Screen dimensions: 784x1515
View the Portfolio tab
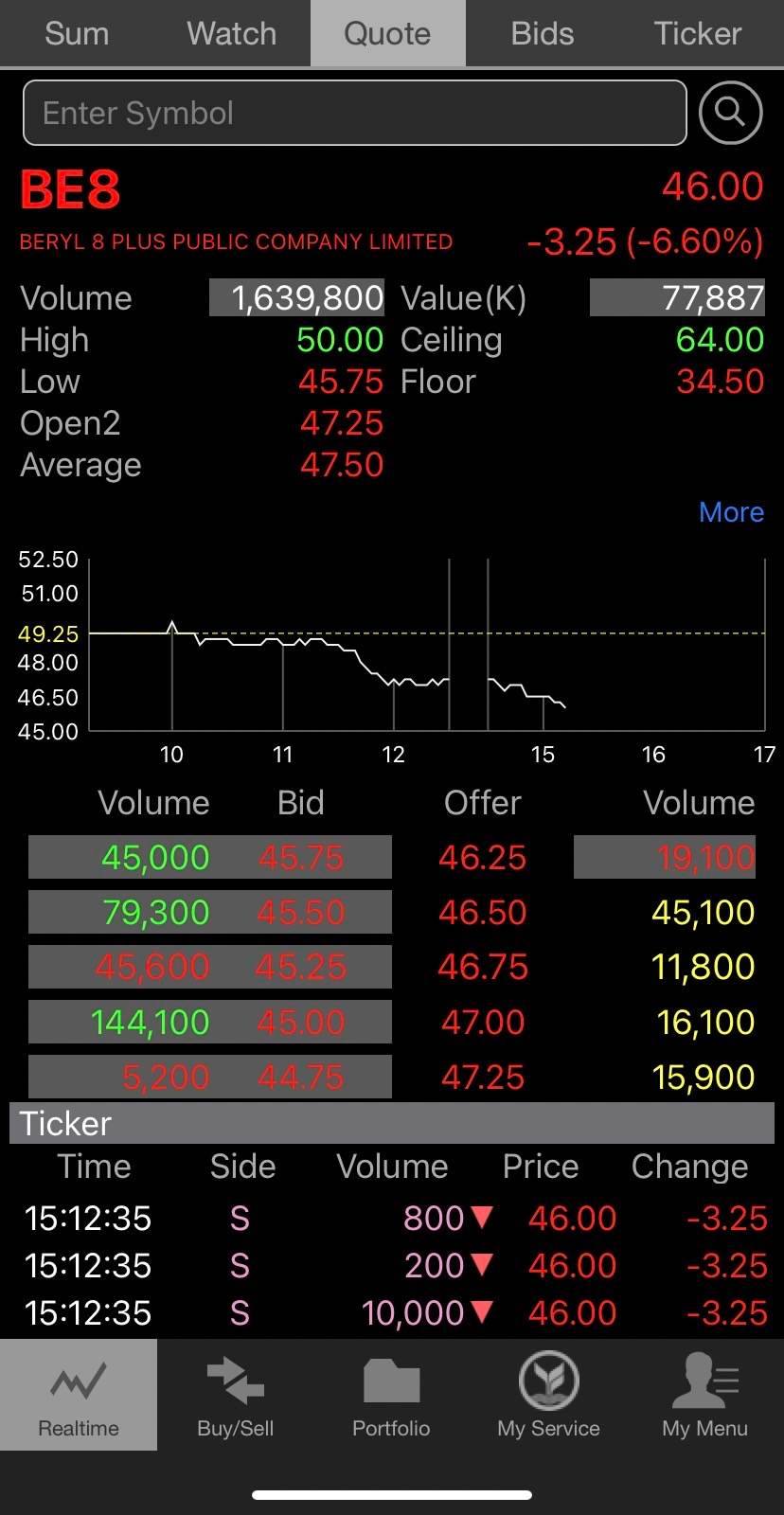(391, 1395)
